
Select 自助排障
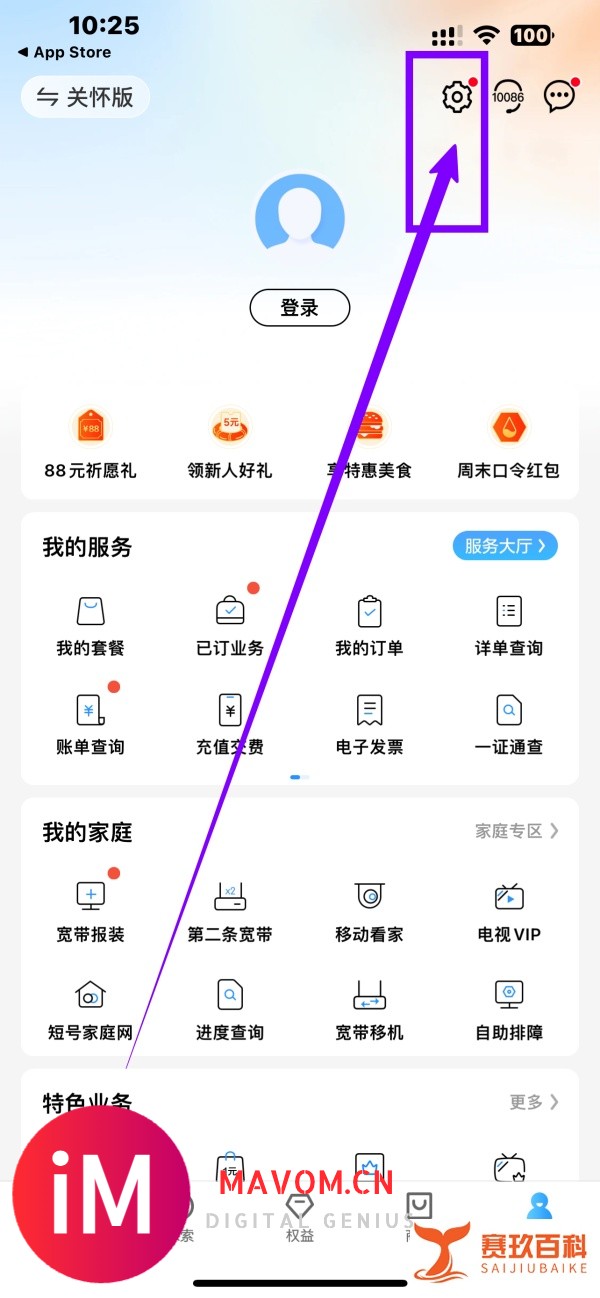[508, 1010]
